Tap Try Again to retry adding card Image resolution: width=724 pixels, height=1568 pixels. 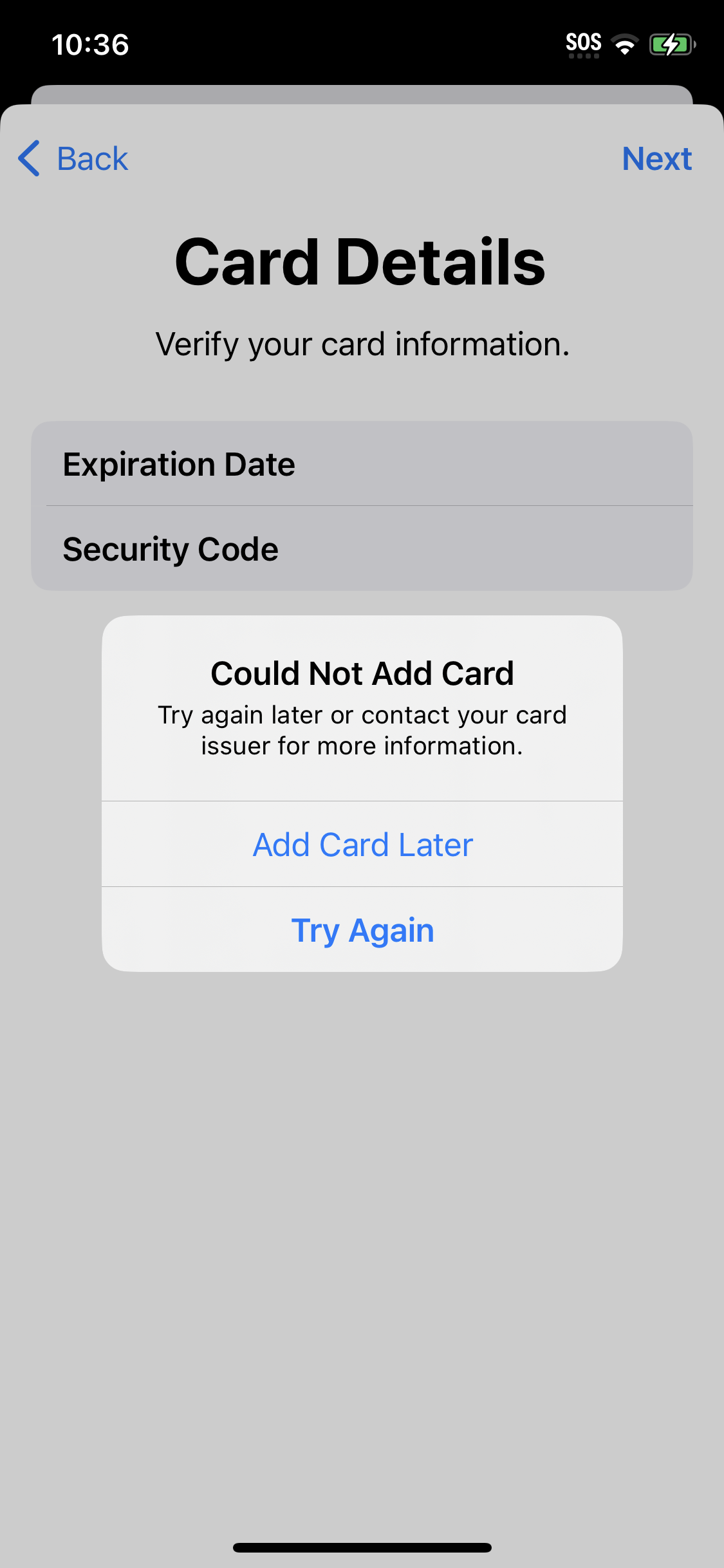(362, 930)
